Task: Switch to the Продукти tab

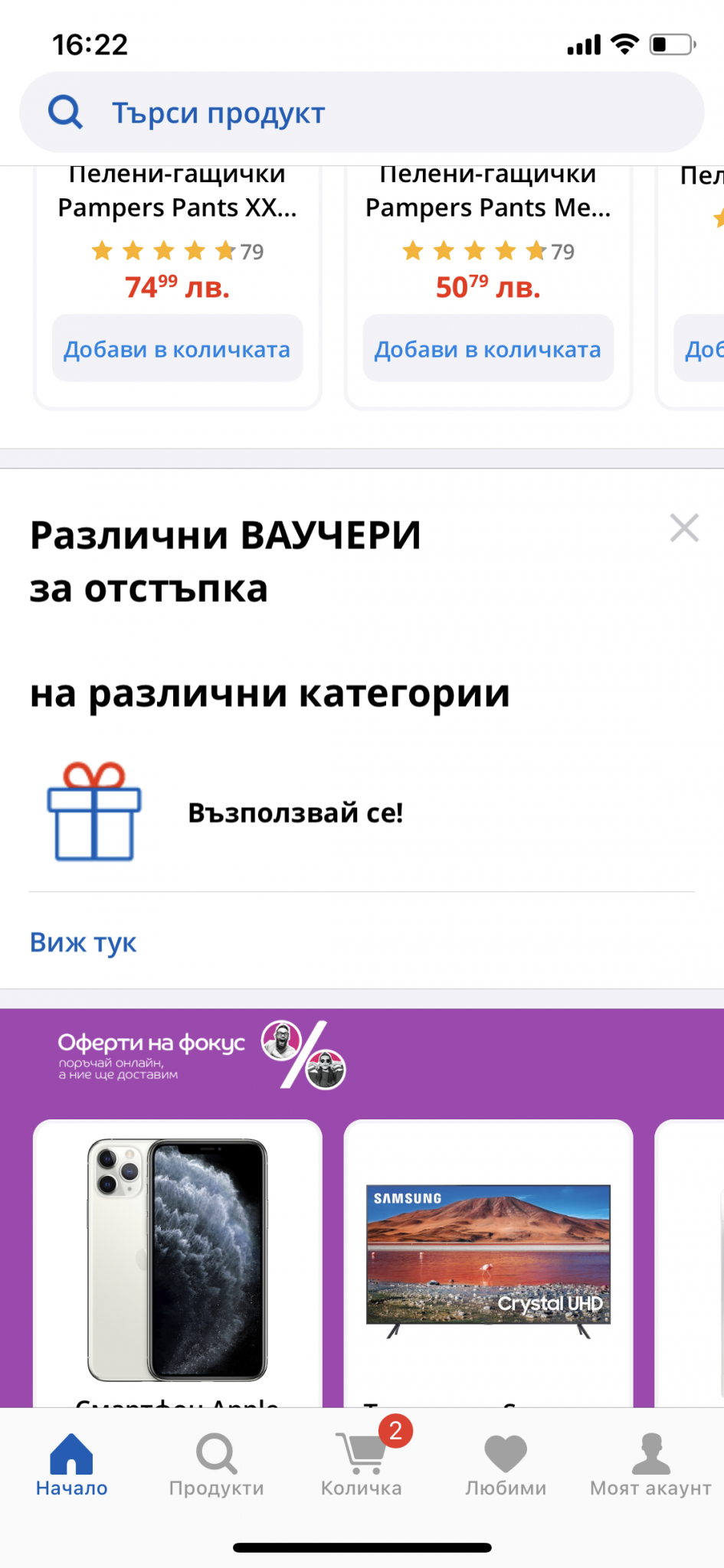Action: tap(216, 1465)
